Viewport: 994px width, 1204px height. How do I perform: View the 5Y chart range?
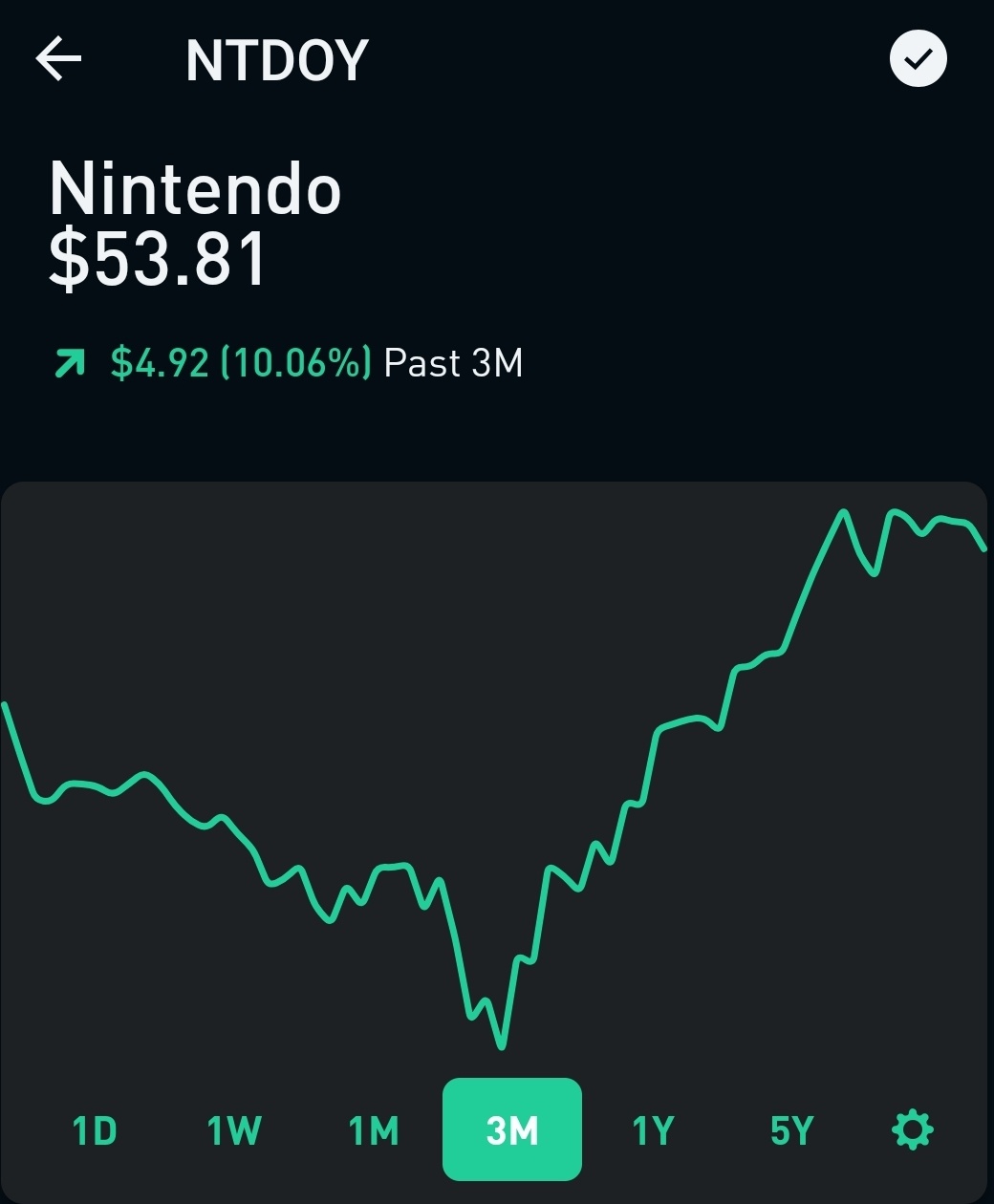791,1130
